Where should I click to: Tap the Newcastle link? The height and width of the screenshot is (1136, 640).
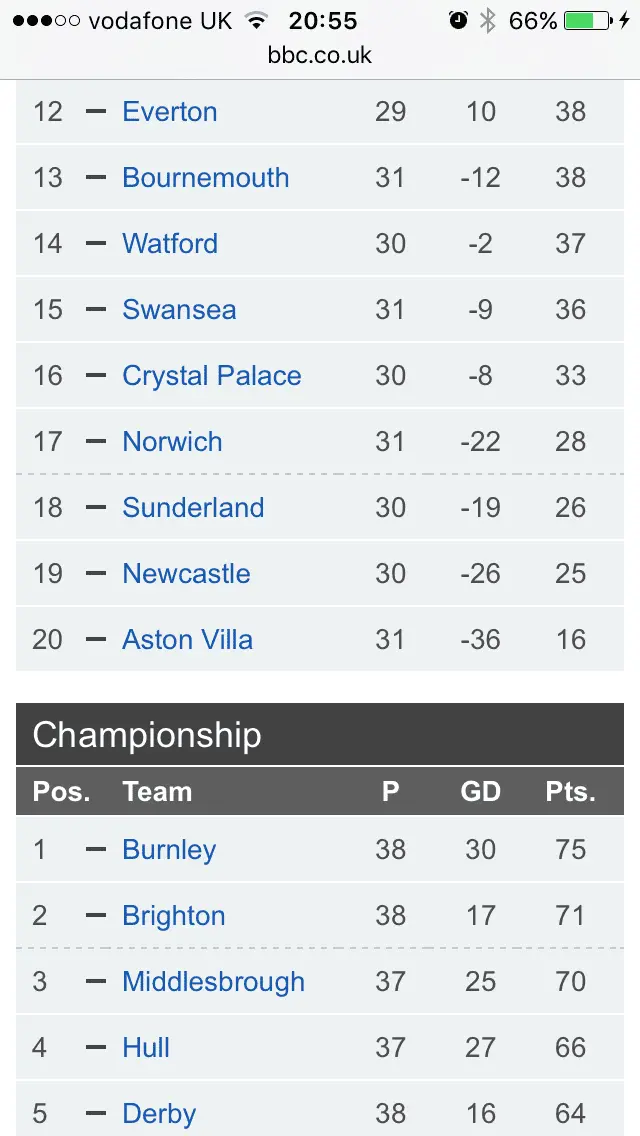pyautogui.click(x=186, y=573)
